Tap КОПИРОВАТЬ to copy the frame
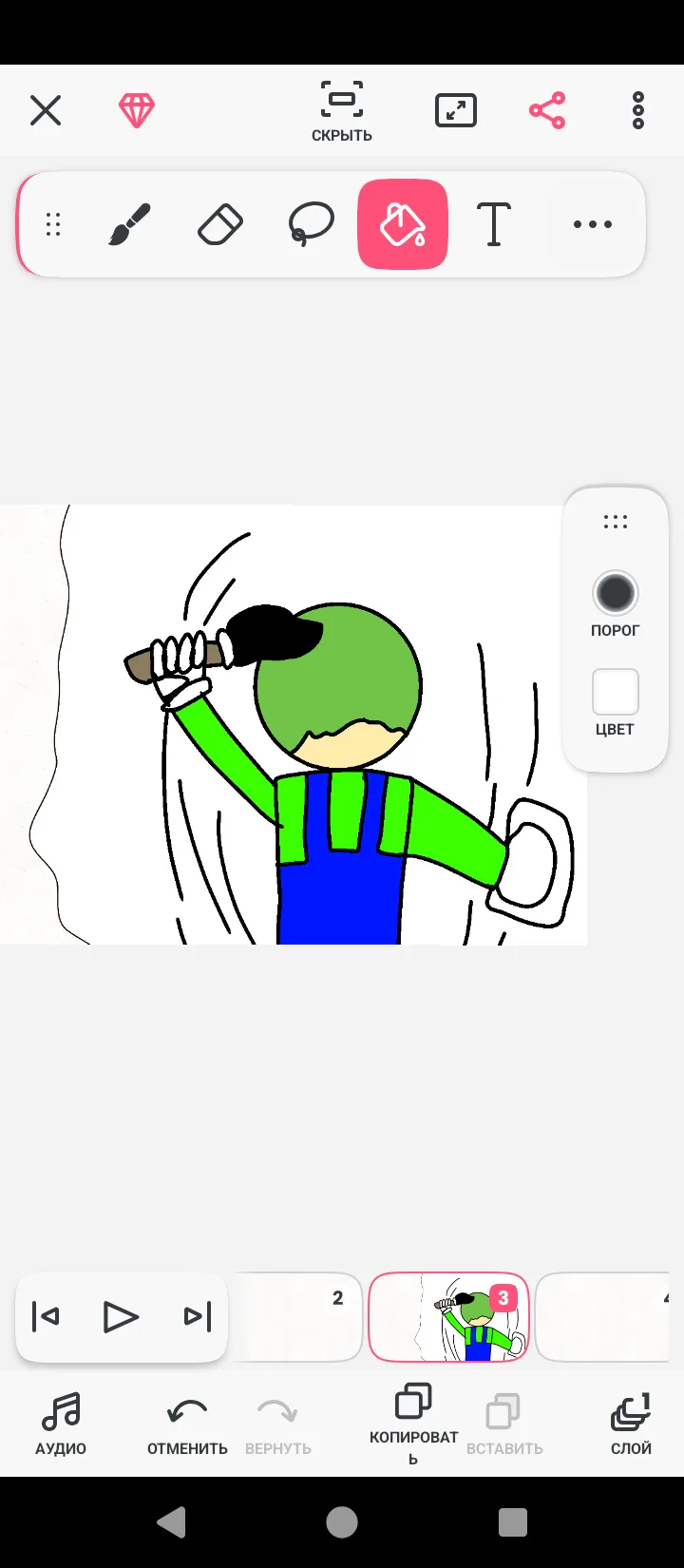Viewport: 684px width, 1568px height. click(413, 1425)
